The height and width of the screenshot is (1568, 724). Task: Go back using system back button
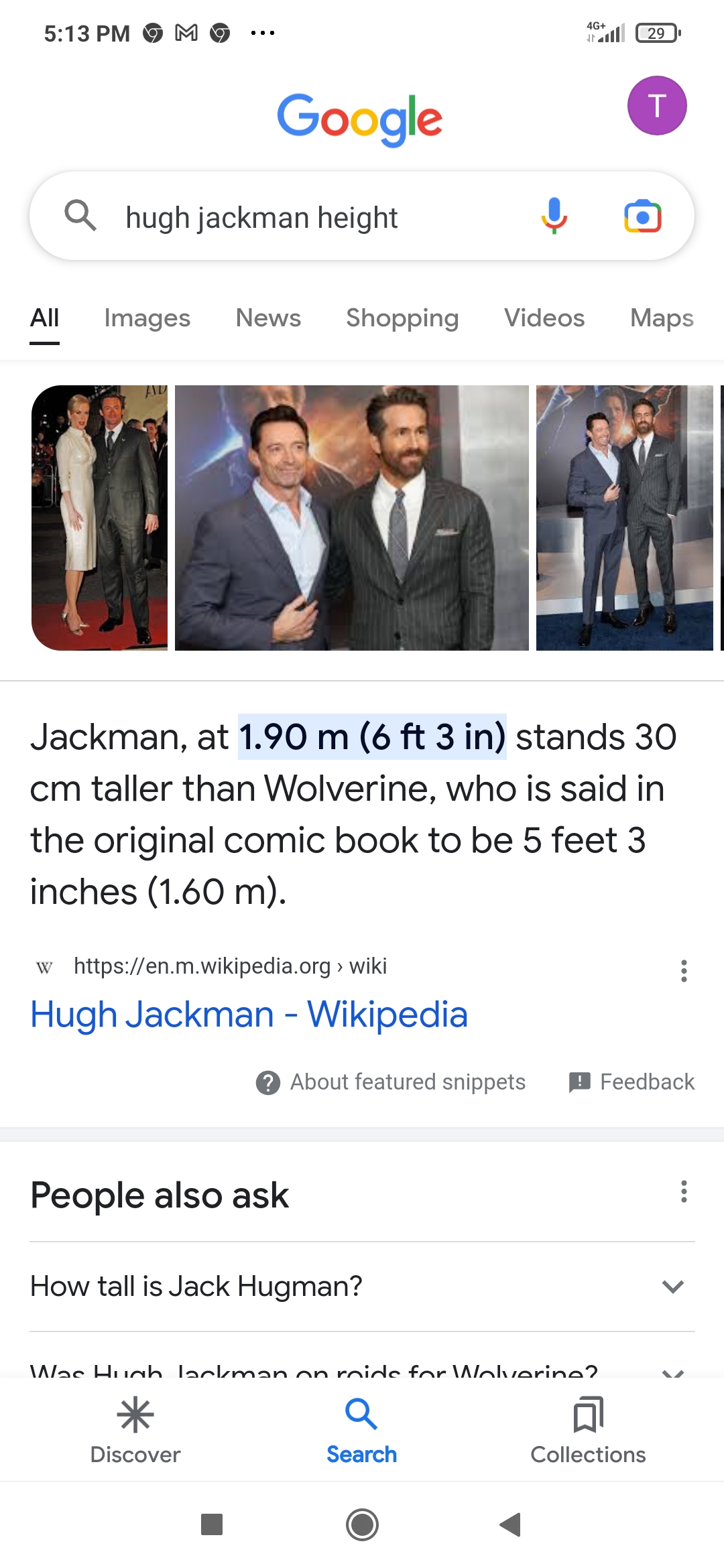[511, 1524]
